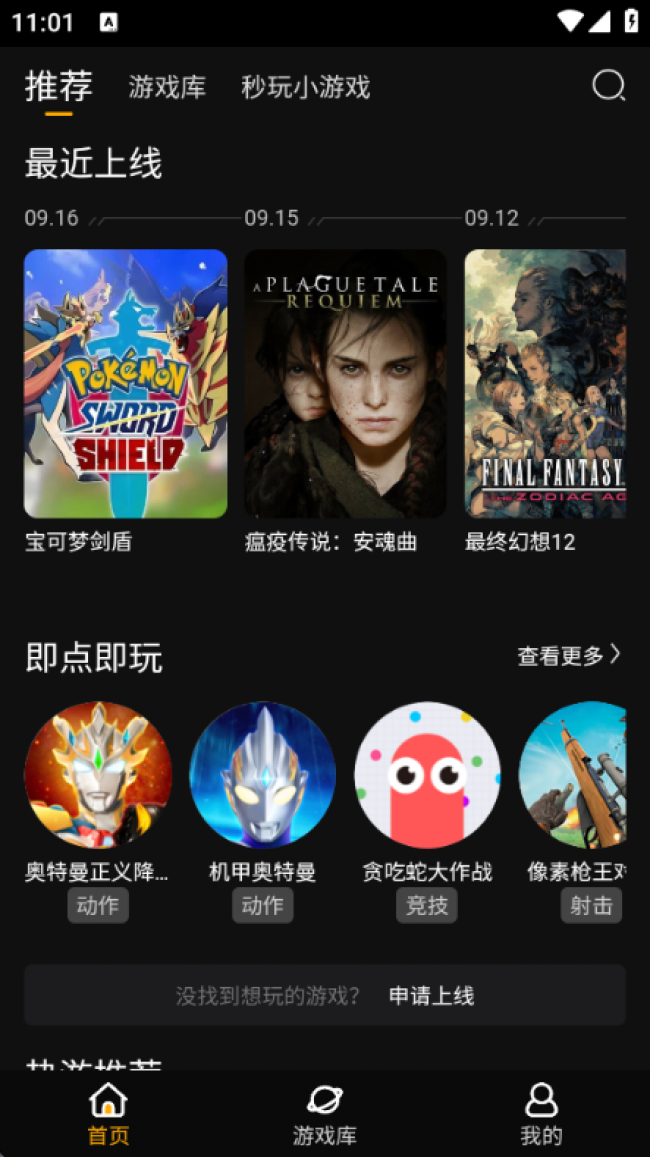The image size is (650, 1157).
Task: Go to the 首页 bottom tab
Action: pos(108,1115)
